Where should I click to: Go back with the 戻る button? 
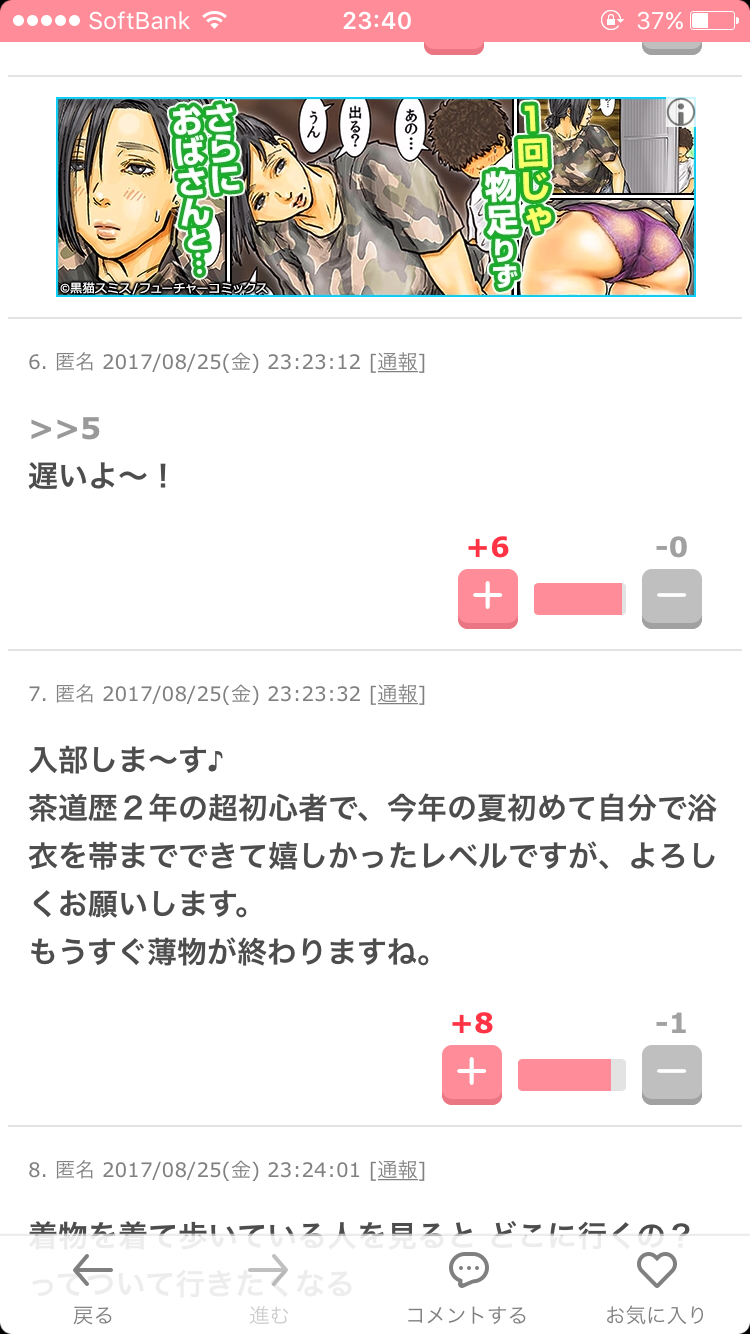[93, 1288]
